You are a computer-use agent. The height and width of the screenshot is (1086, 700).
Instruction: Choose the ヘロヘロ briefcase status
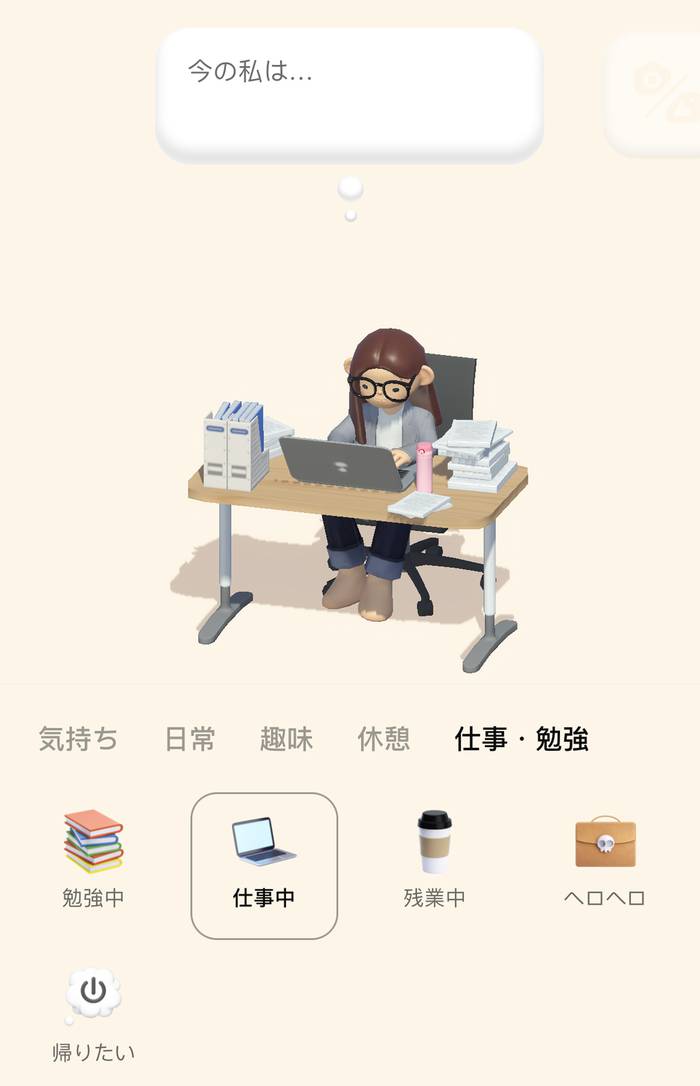[x=604, y=858]
